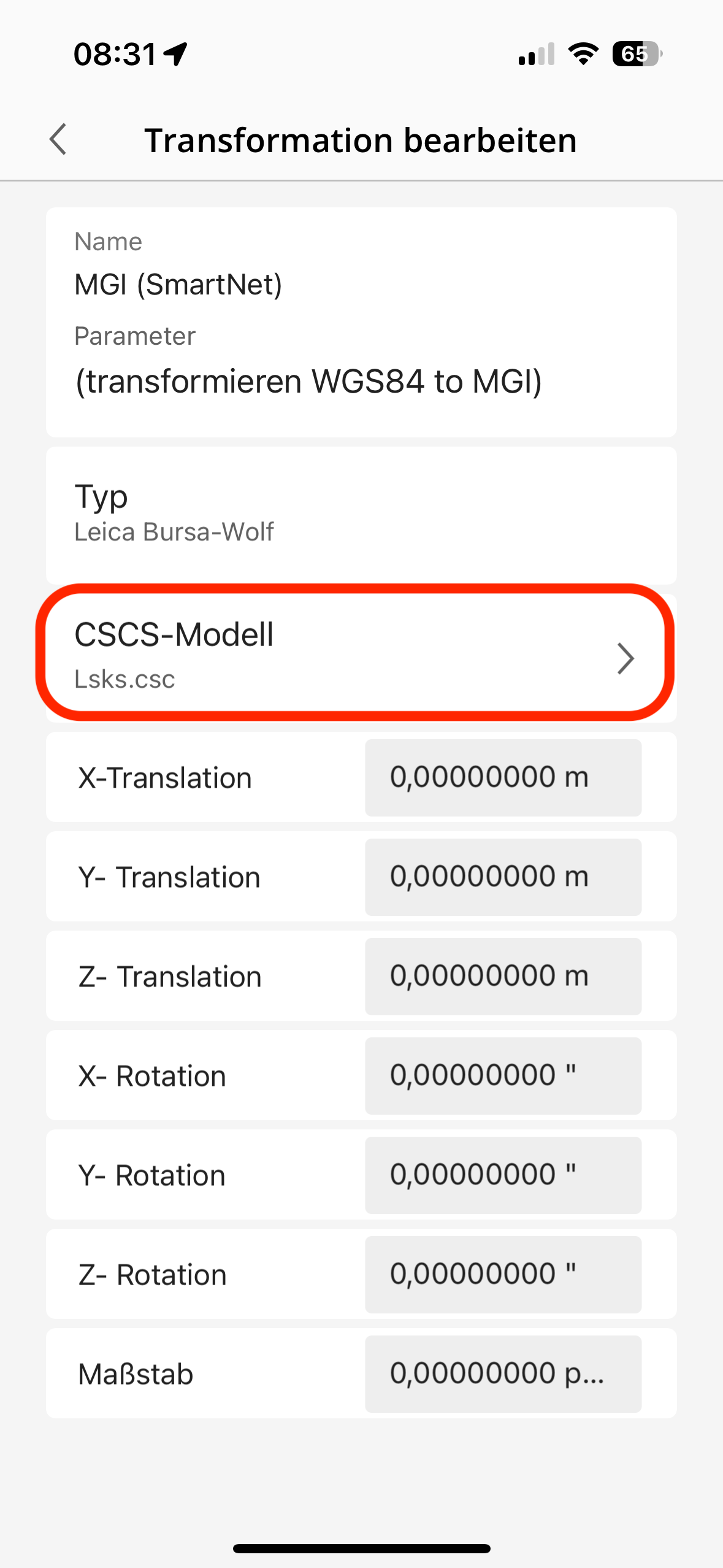The image size is (723, 1568).
Task: Select the Y- Rotation value field
Action: [x=503, y=1175]
